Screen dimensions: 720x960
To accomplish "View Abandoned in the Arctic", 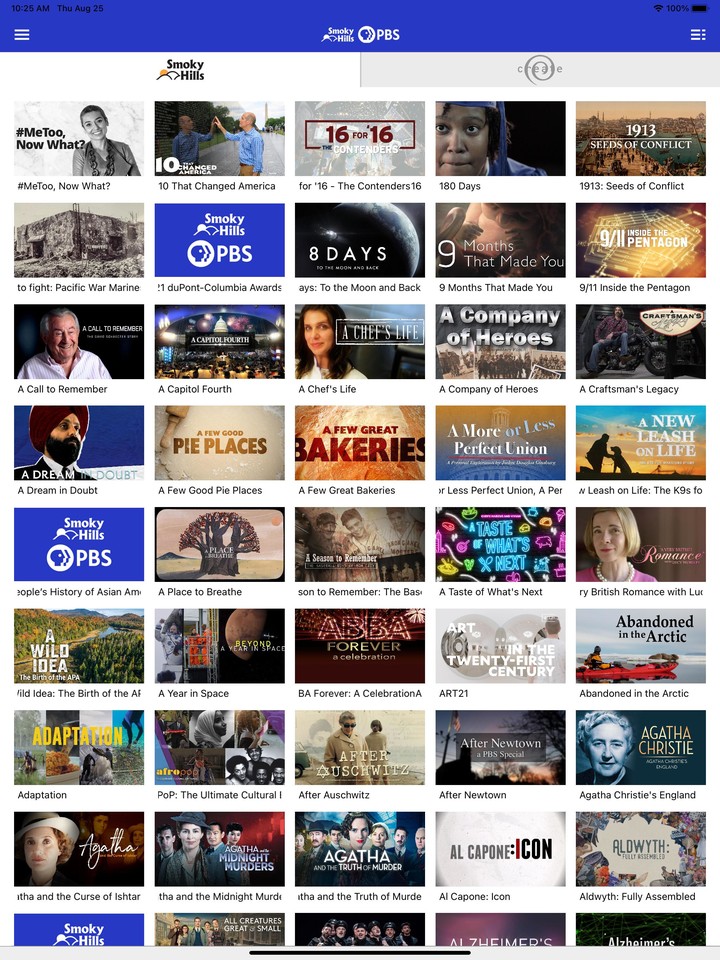I will click(x=640, y=647).
